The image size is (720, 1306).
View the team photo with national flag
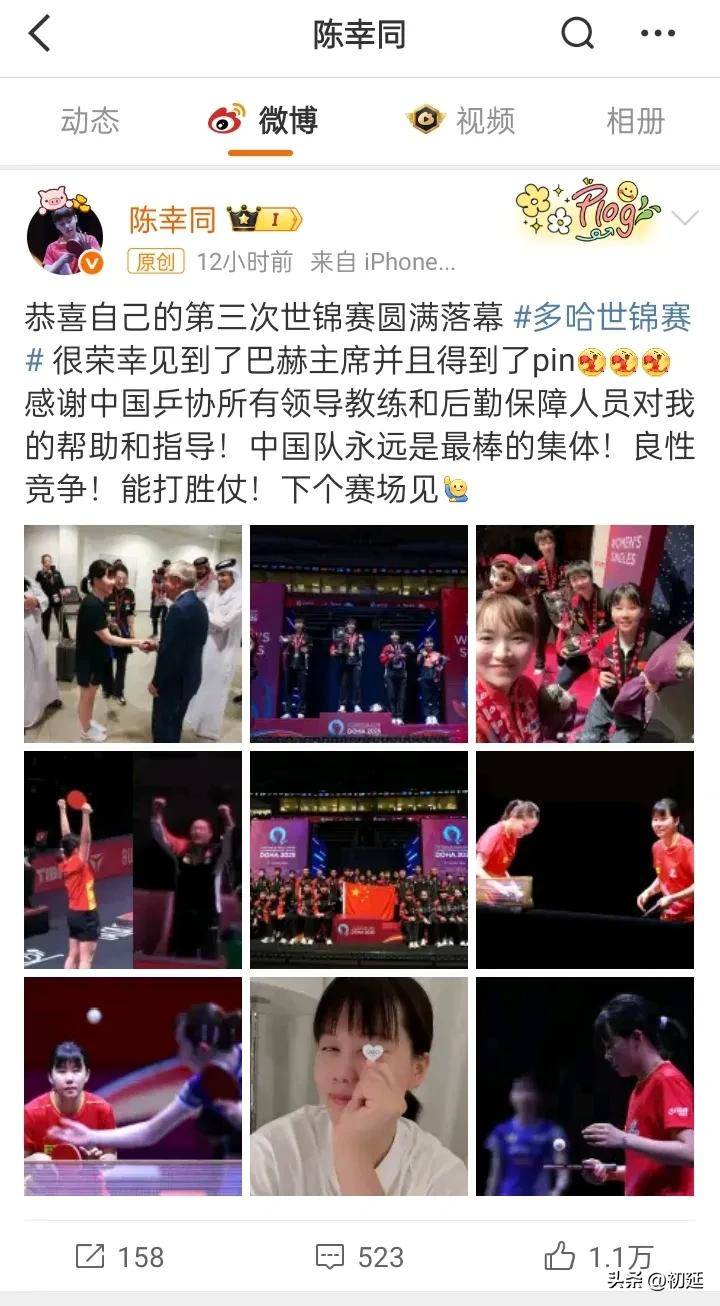(x=359, y=860)
